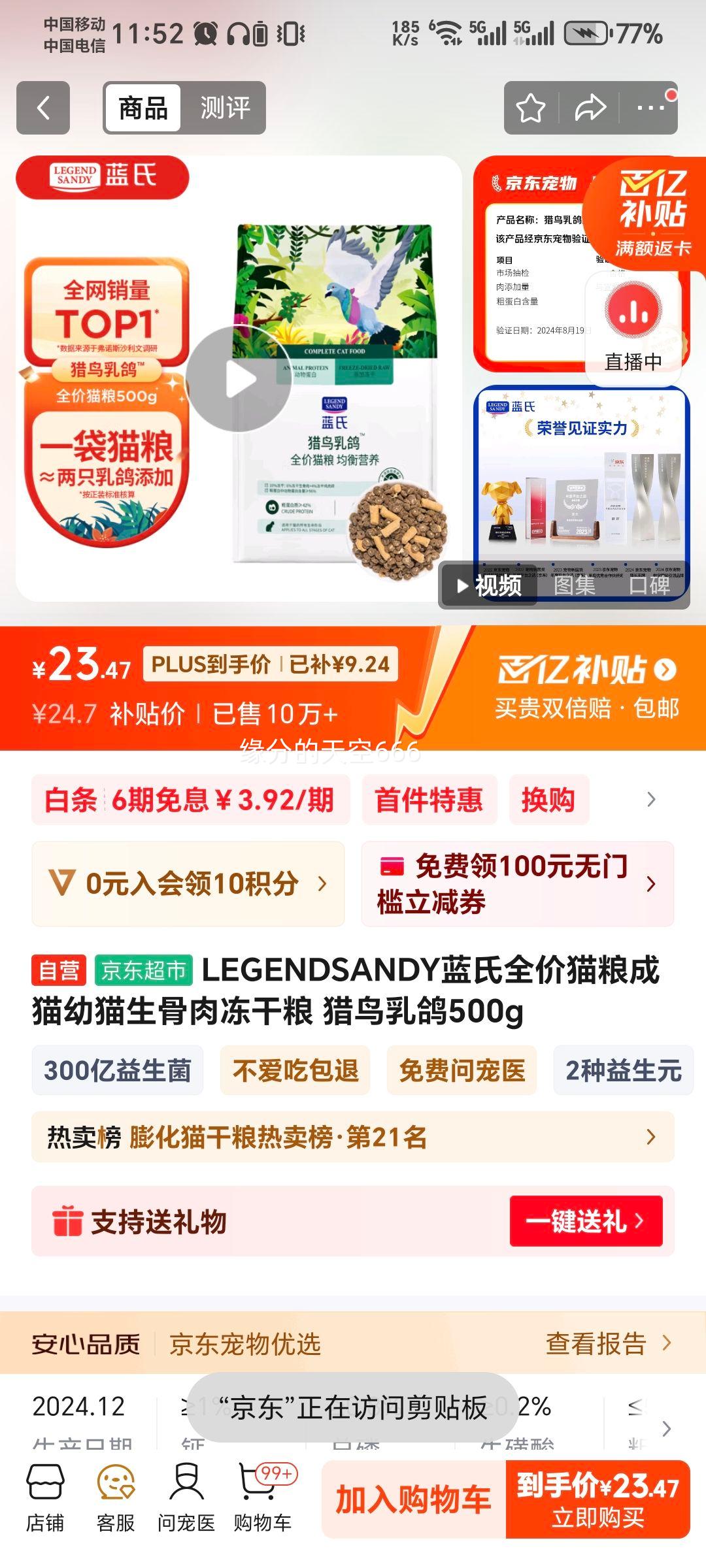Open the 店铺 store page
Screen dimensions: 706x1568
45,1499
